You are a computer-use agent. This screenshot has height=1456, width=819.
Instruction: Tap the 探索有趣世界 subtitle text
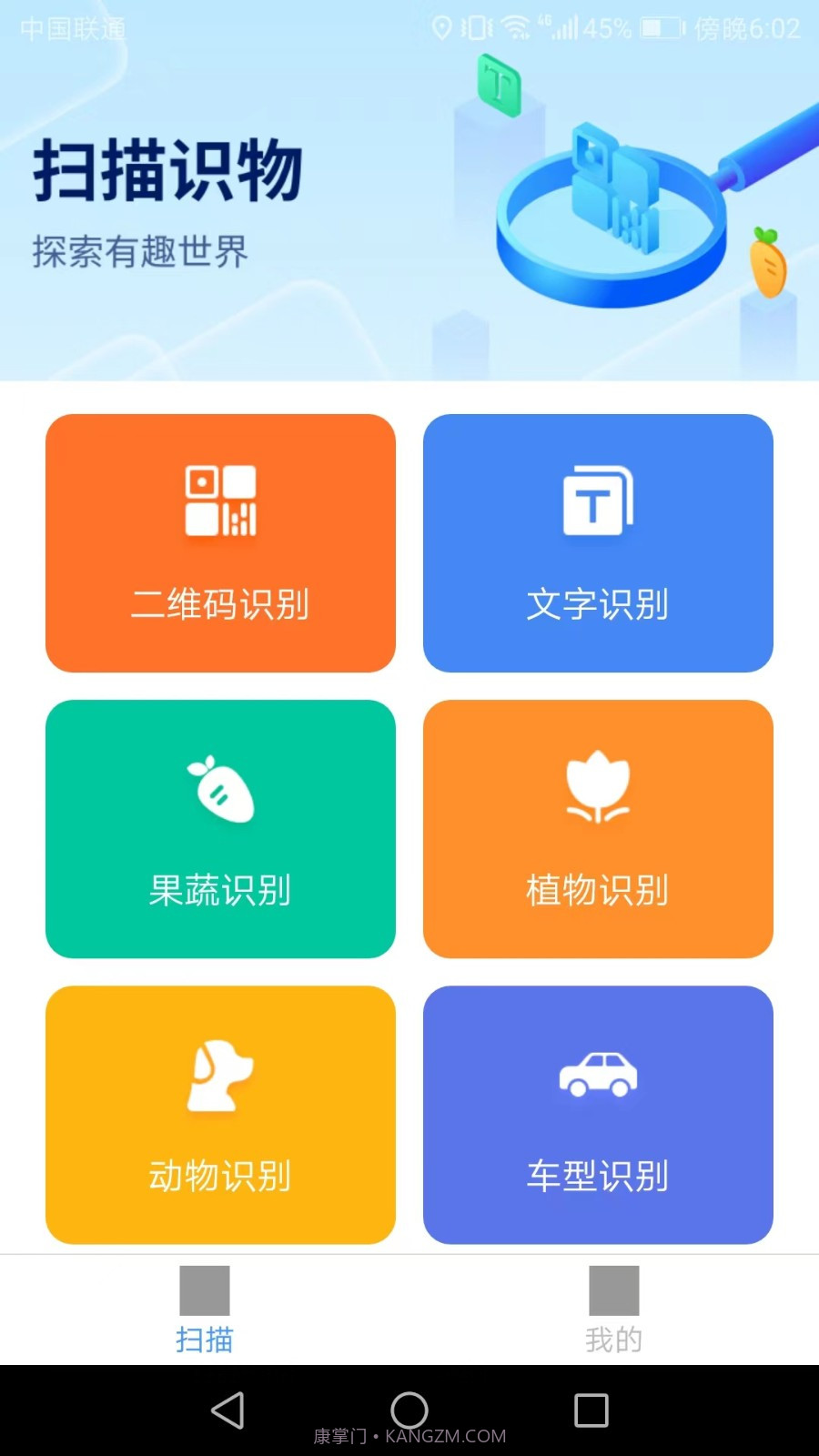tap(141, 252)
